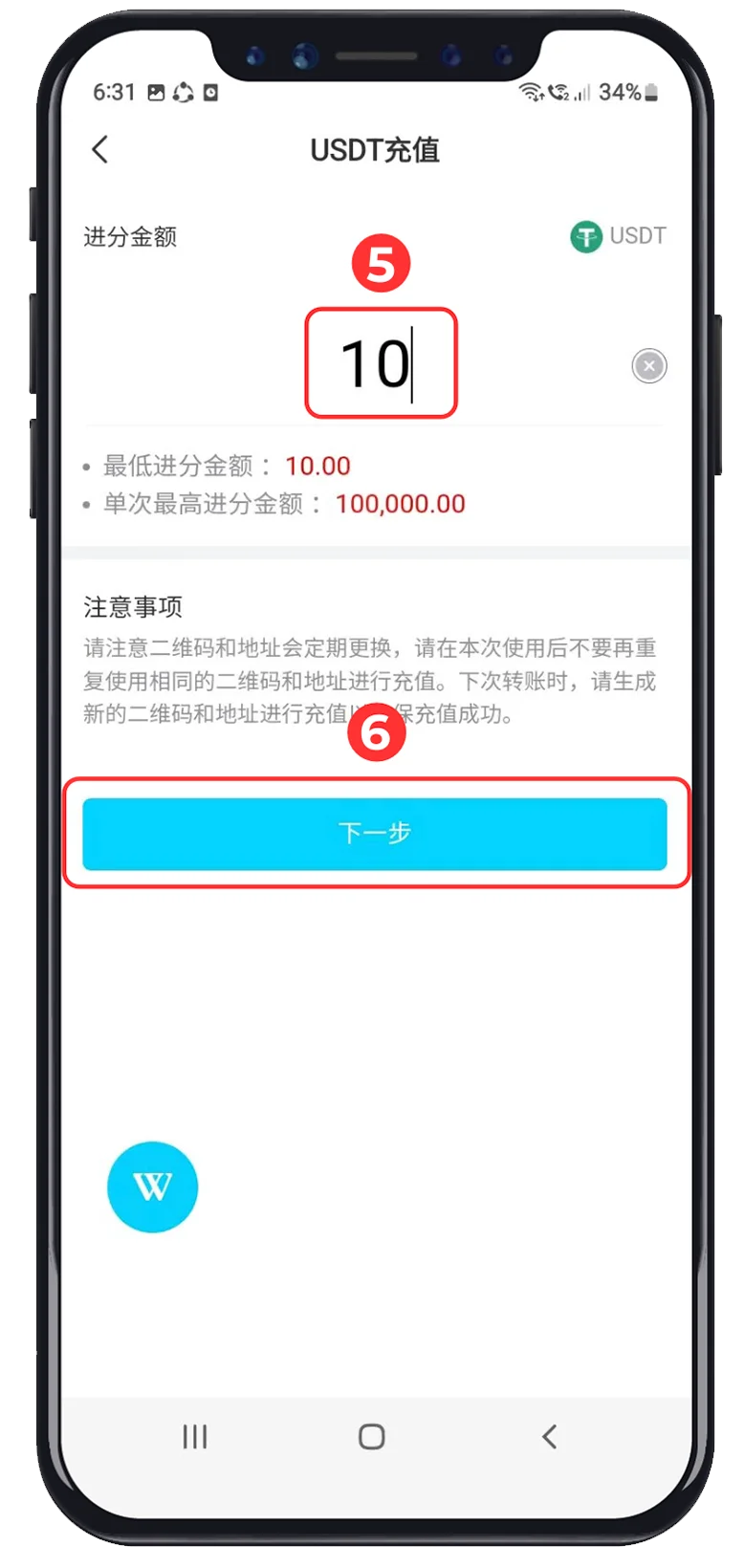Screen dimensions: 744x1568
Task: Go to the home screen via the navigation bar
Action: pyautogui.click(x=372, y=1436)
